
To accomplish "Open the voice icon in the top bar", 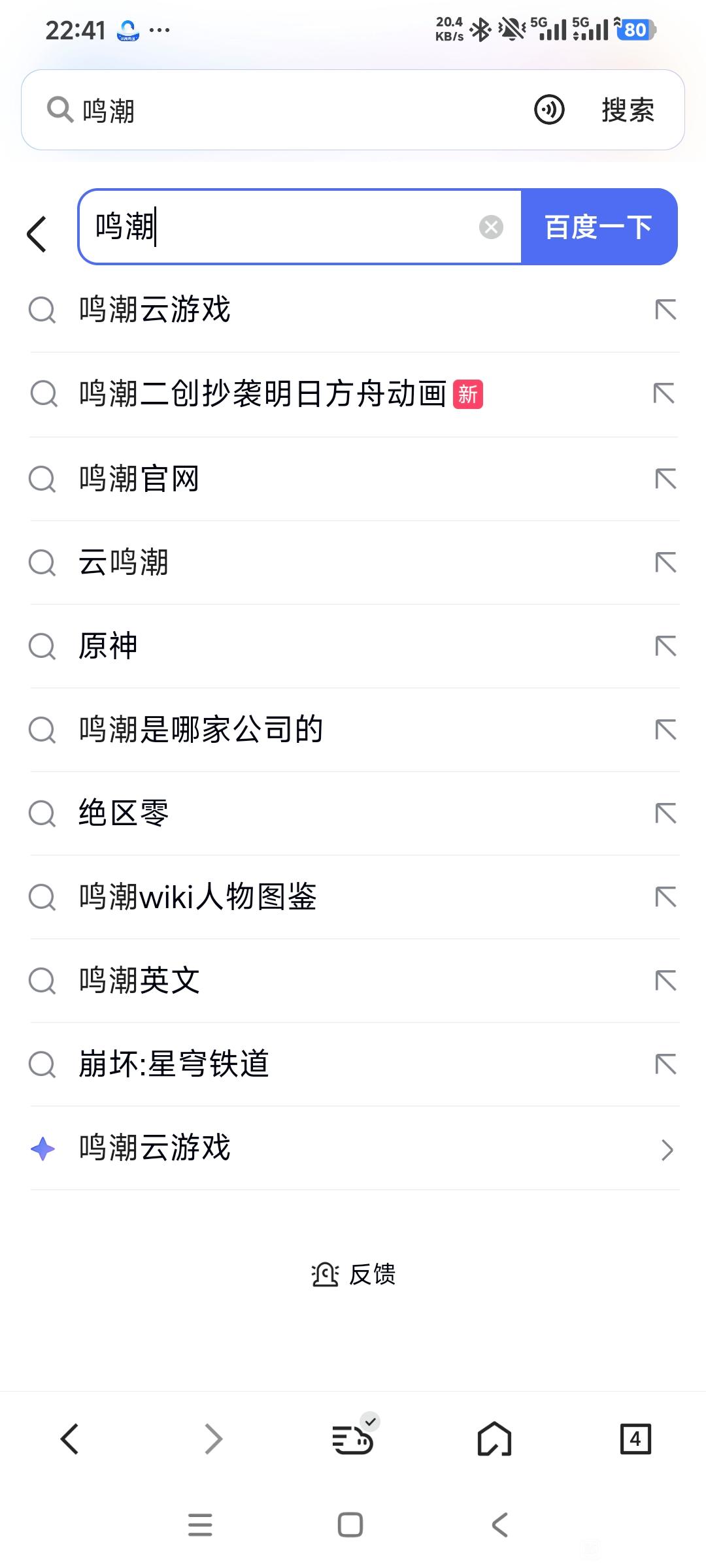I will (x=549, y=110).
